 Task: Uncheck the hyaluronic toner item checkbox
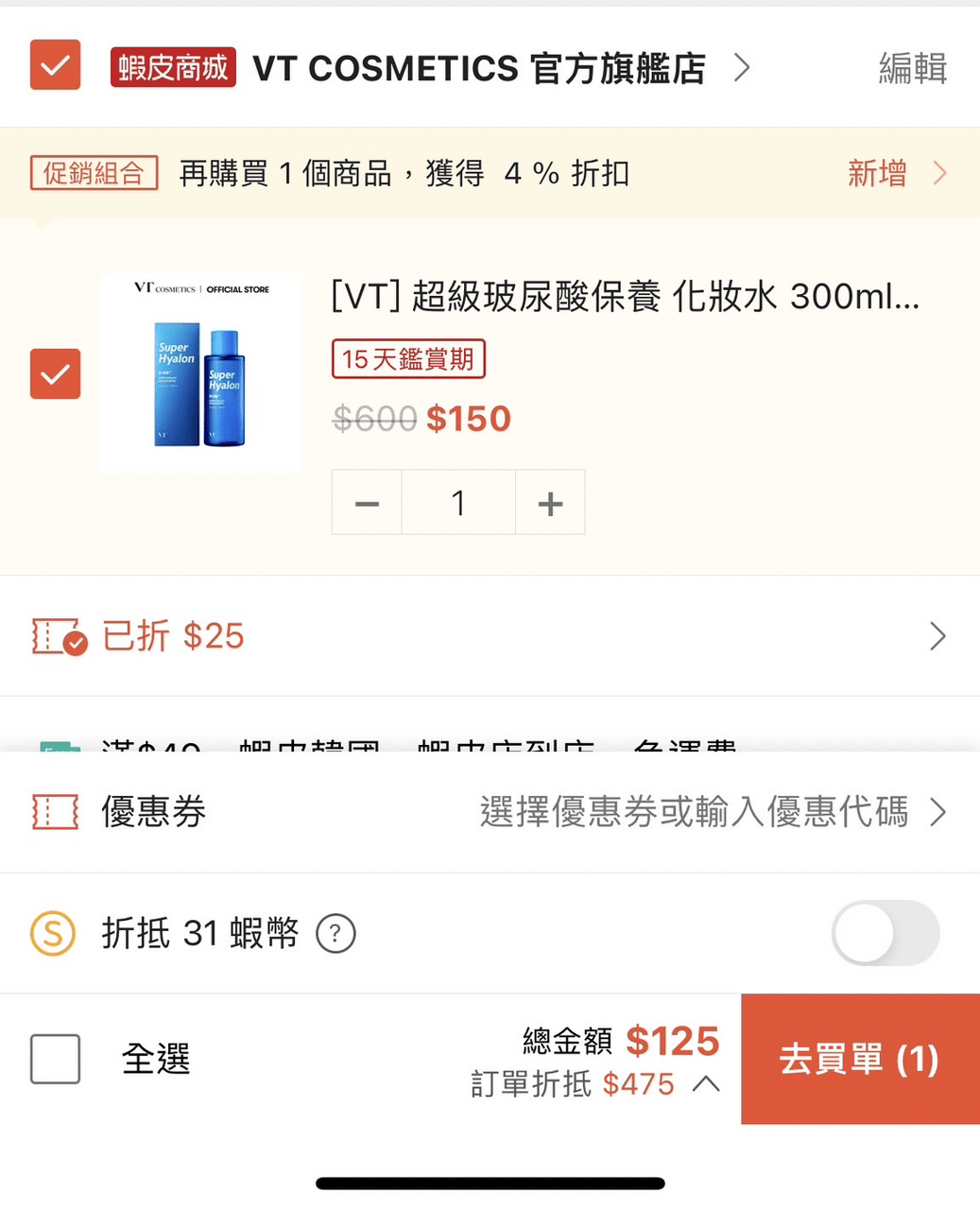pyautogui.click(x=55, y=374)
